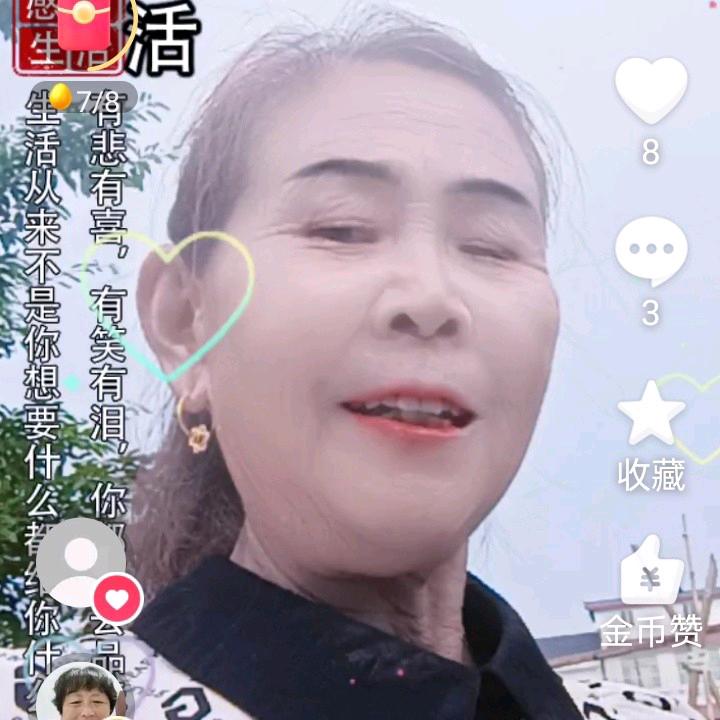720x720 pixels.
Task: Open the red envelope coin reward
Action: pyautogui.click(x=84, y=24)
